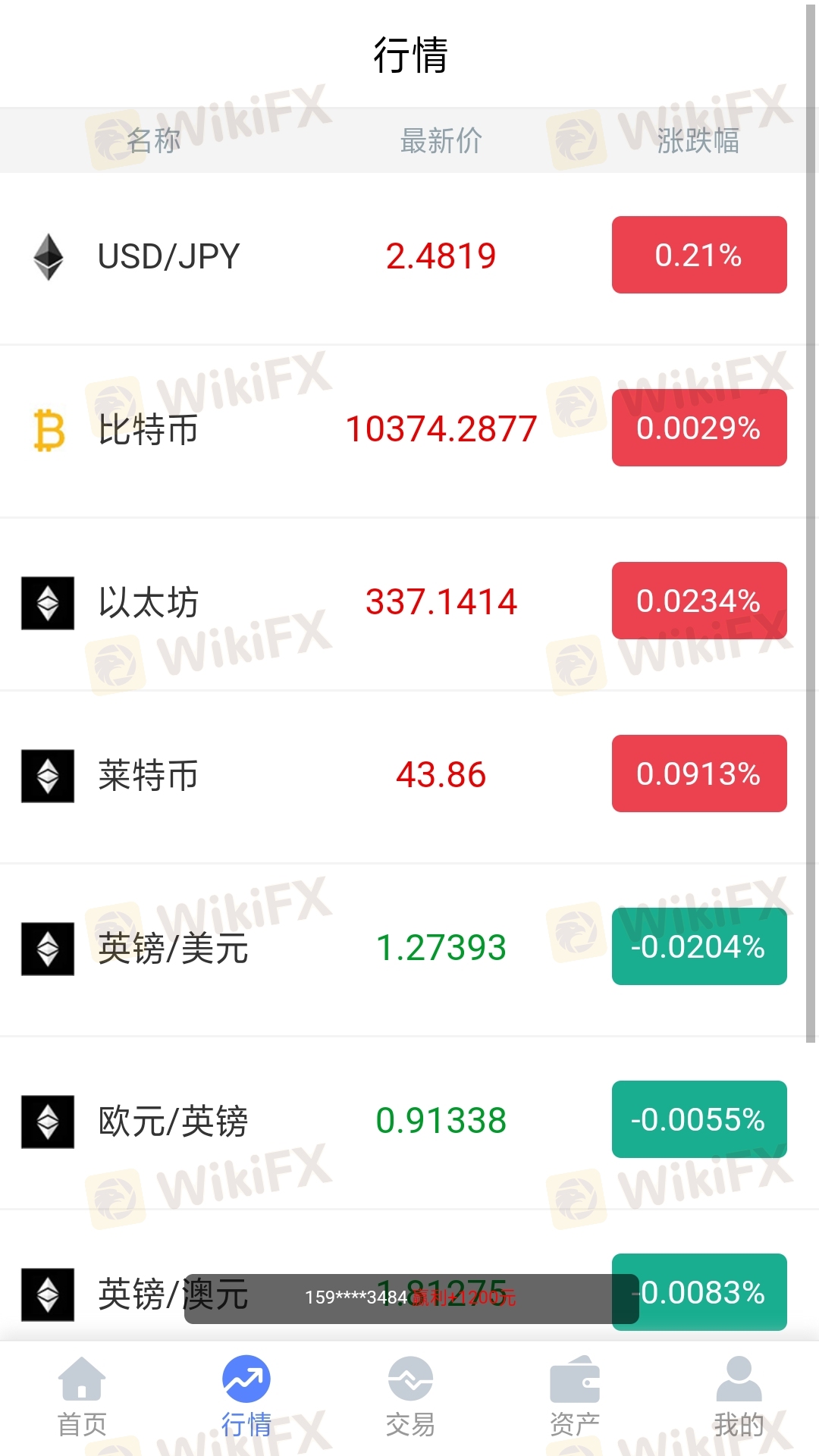Tap the 行情 market tab
This screenshot has width=819, height=1456.
(246, 1397)
